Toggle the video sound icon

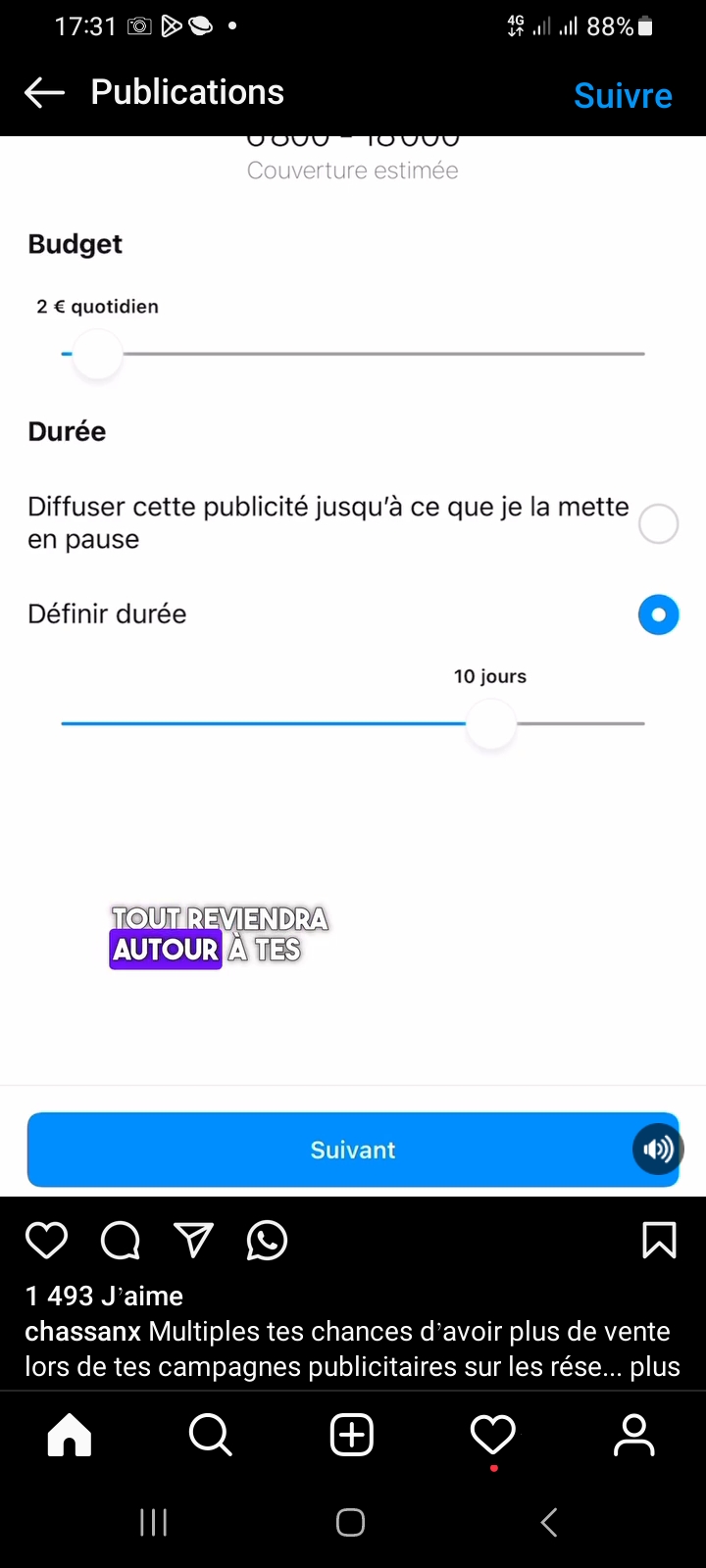[658, 1149]
